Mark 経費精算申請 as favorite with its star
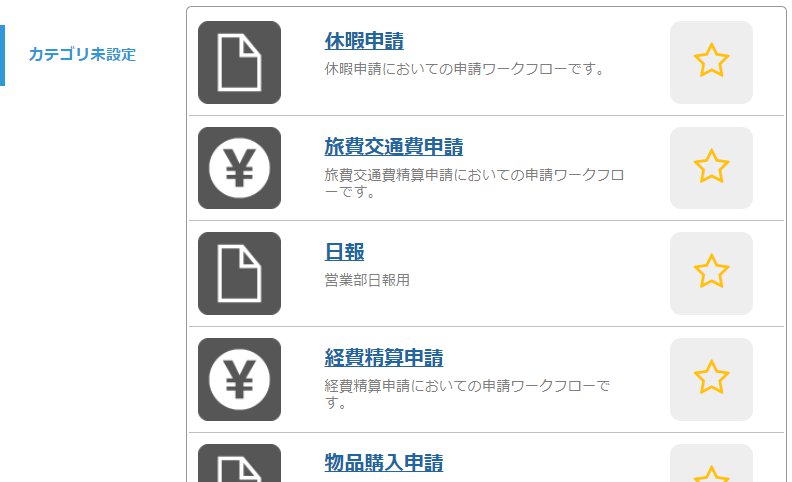Screen dimensions: 792x482 [711, 378]
